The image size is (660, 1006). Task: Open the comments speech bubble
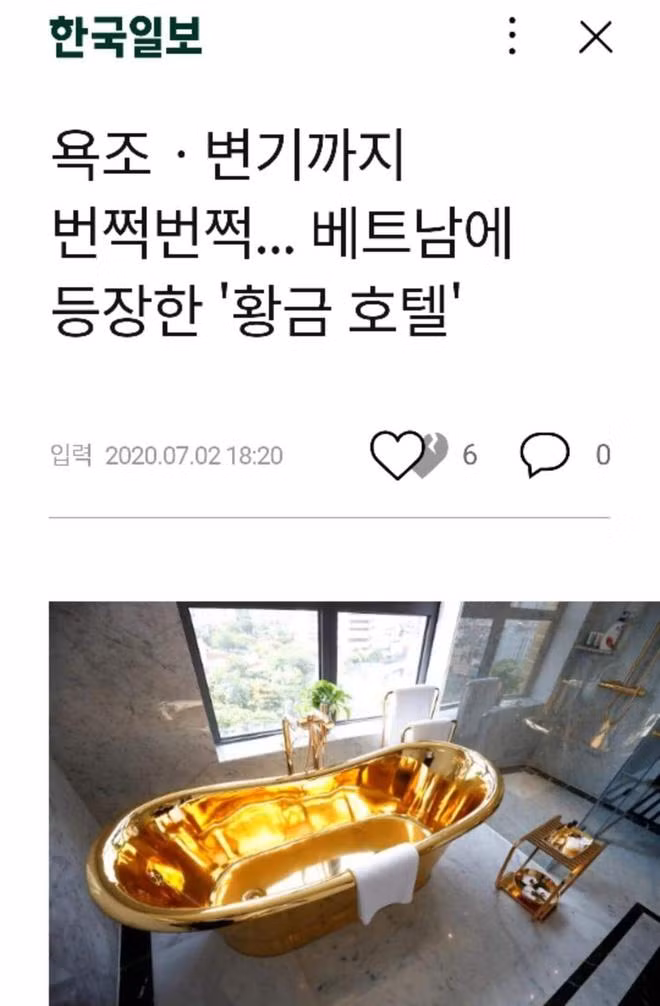click(545, 455)
